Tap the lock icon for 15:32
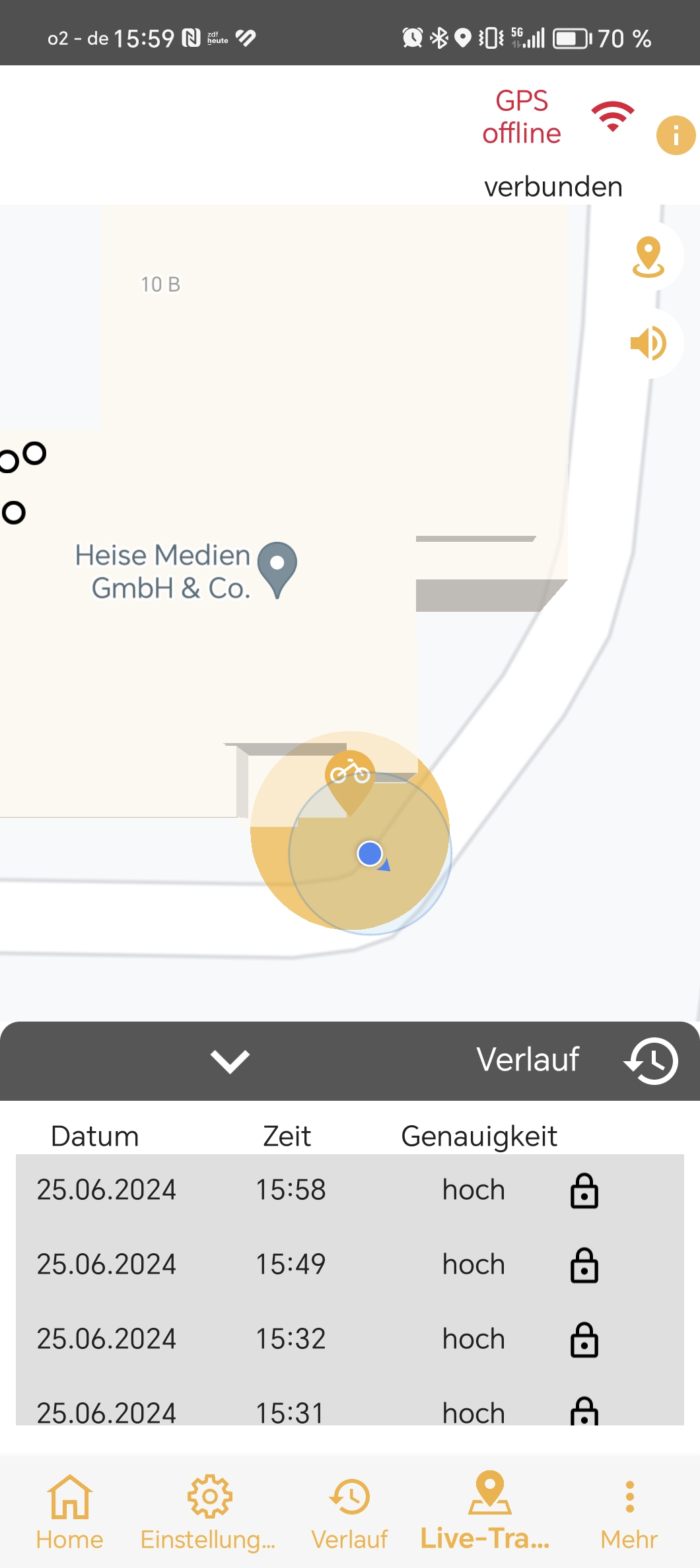Screen dimensions: 700x1568 pos(584,1340)
